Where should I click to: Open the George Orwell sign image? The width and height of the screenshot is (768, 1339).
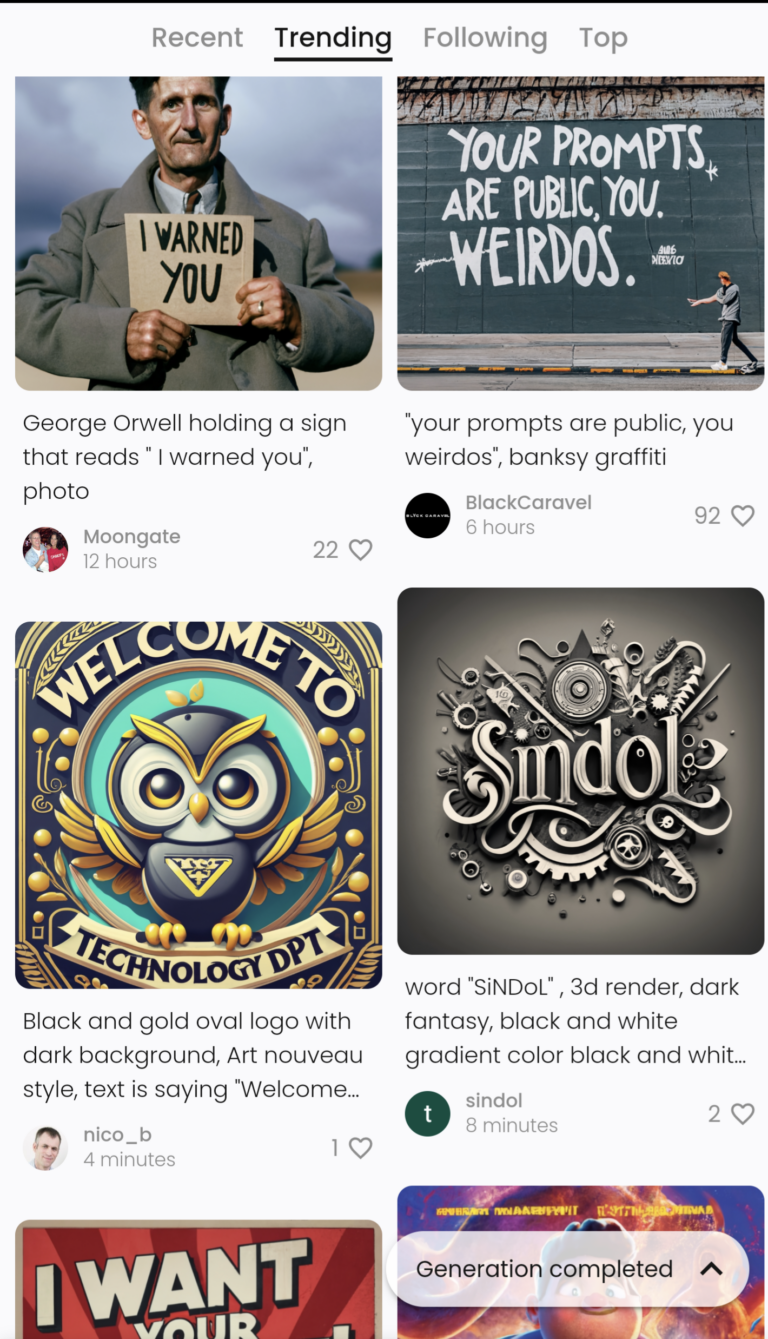(x=198, y=233)
